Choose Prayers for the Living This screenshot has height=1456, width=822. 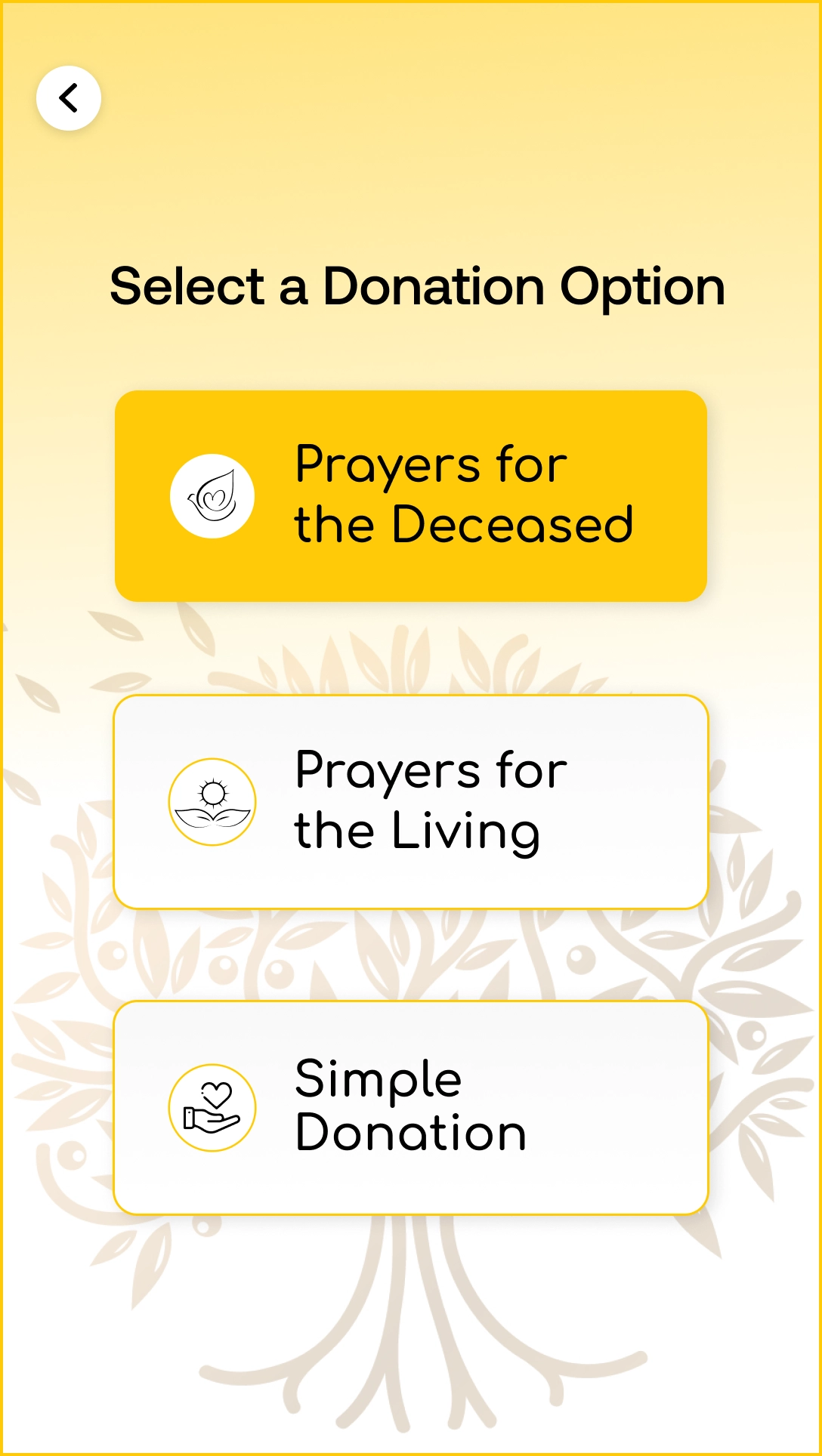point(411,802)
